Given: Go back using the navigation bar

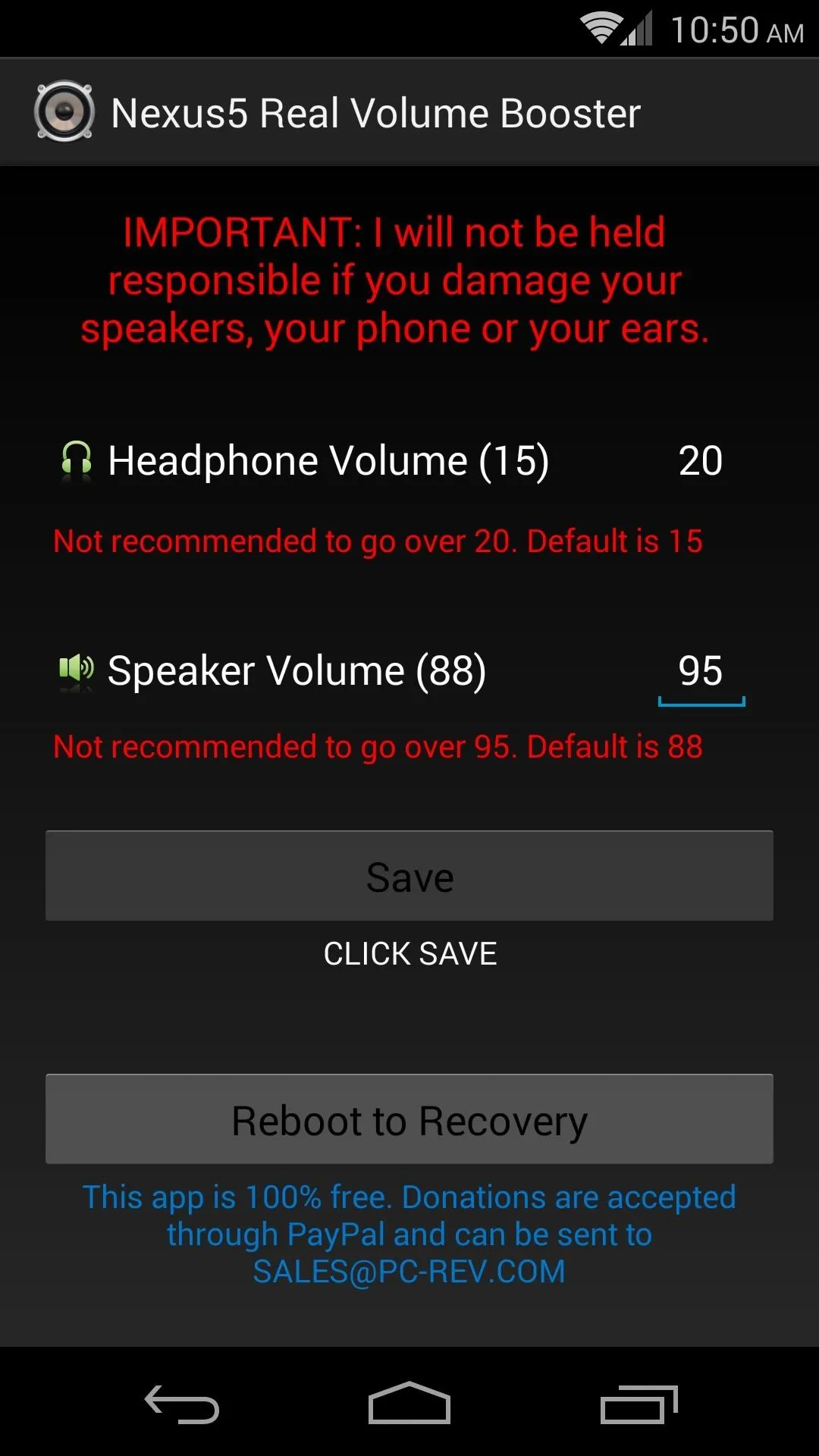Looking at the screenshot, I should click(x=182, y=1404).
